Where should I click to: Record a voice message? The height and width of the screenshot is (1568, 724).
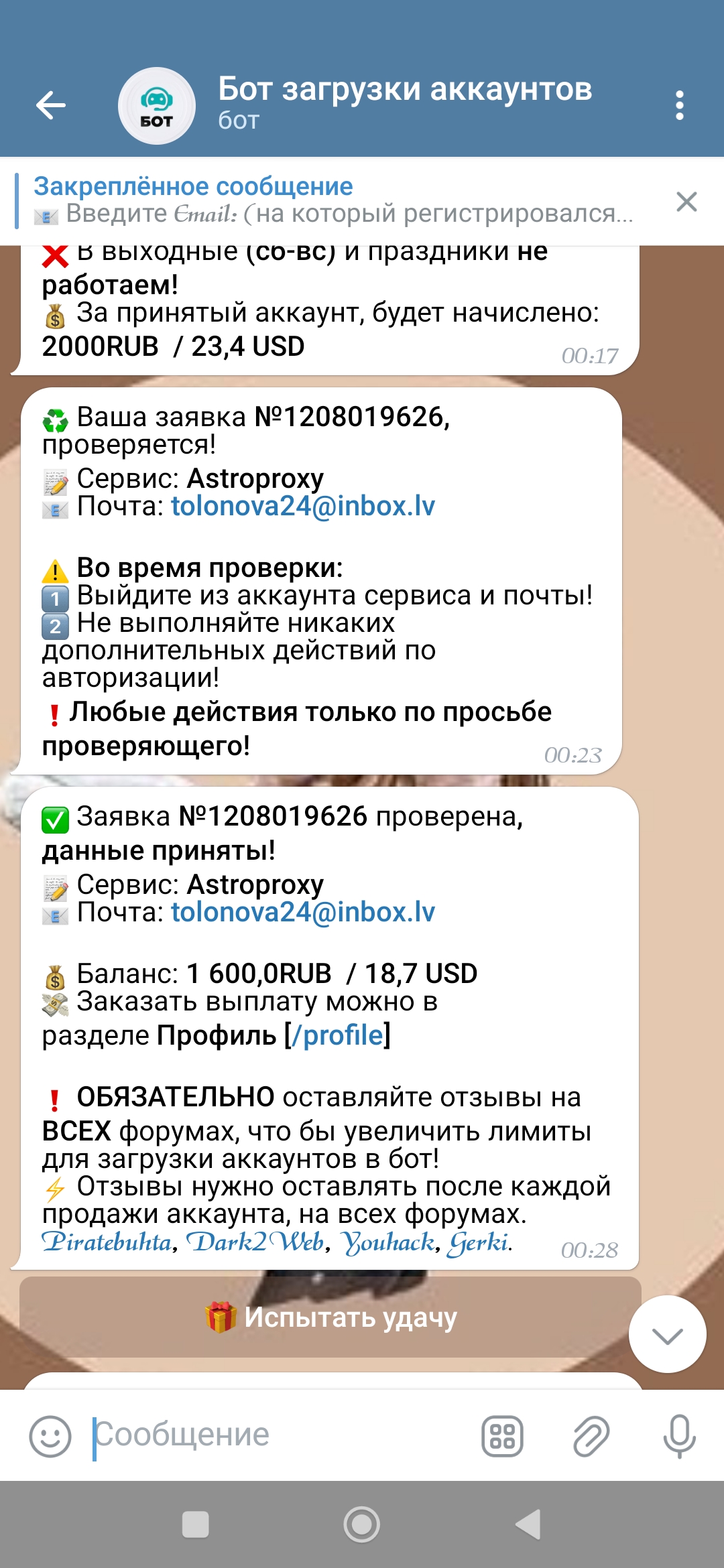(679, 1436)
